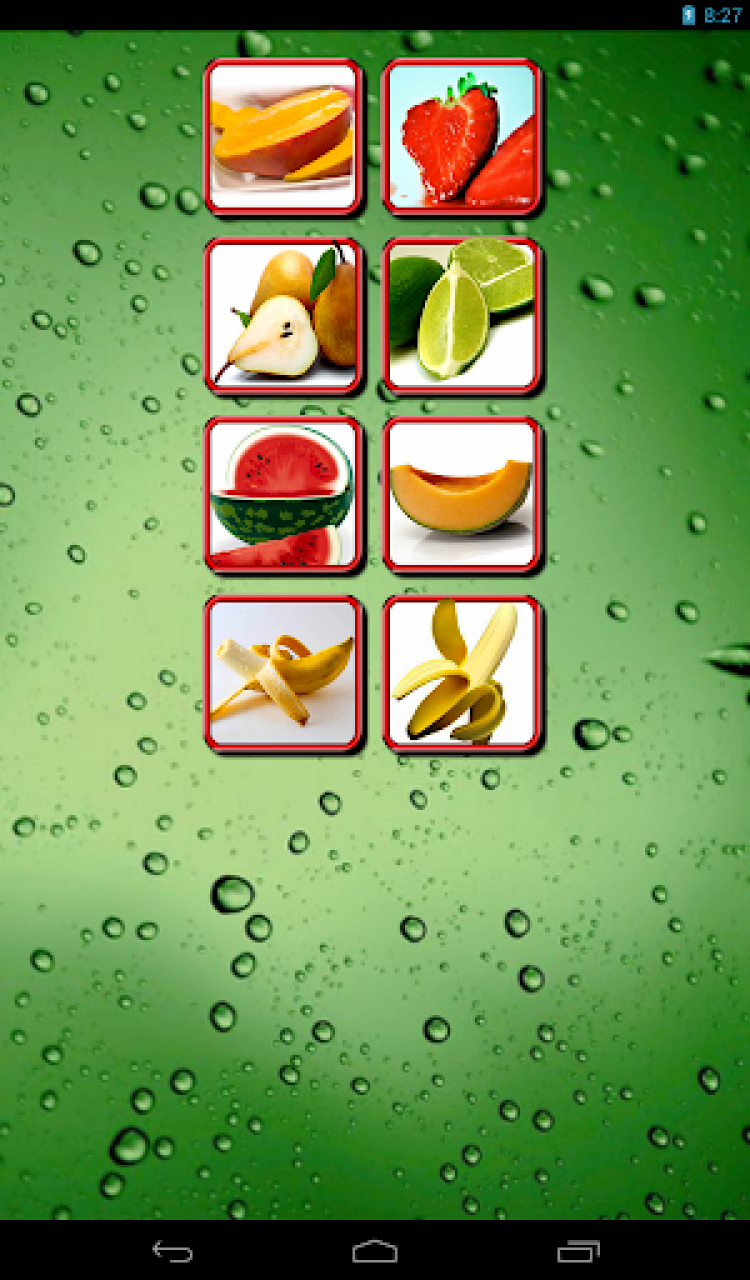750x1280 pixels.
Task: Tap the banana tile with gray background
Action: (x=283, y=674)
